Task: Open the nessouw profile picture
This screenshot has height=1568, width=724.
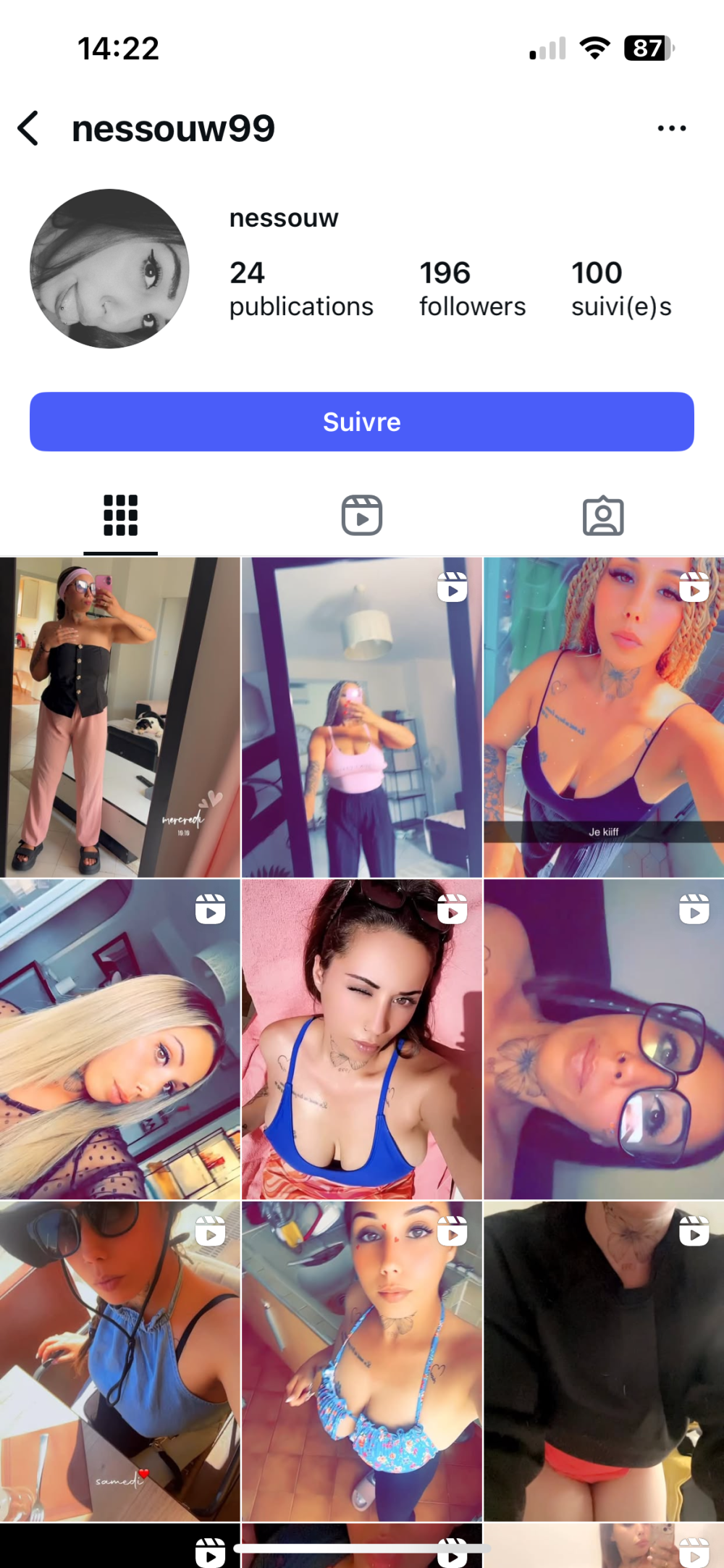Action: click(109, 269)
